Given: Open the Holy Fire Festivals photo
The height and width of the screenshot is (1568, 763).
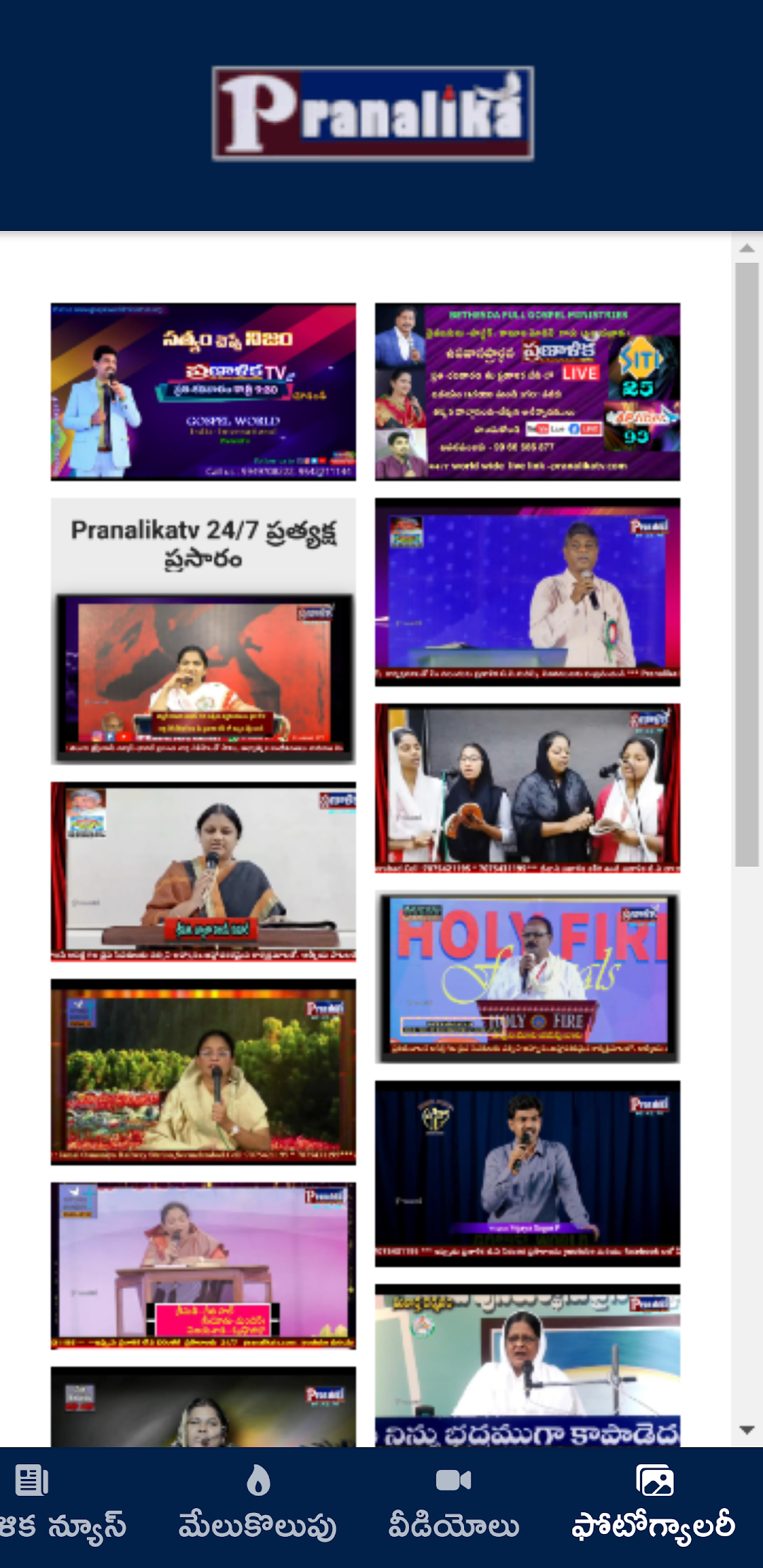Looking at the screenshot, I should (528, 978).
